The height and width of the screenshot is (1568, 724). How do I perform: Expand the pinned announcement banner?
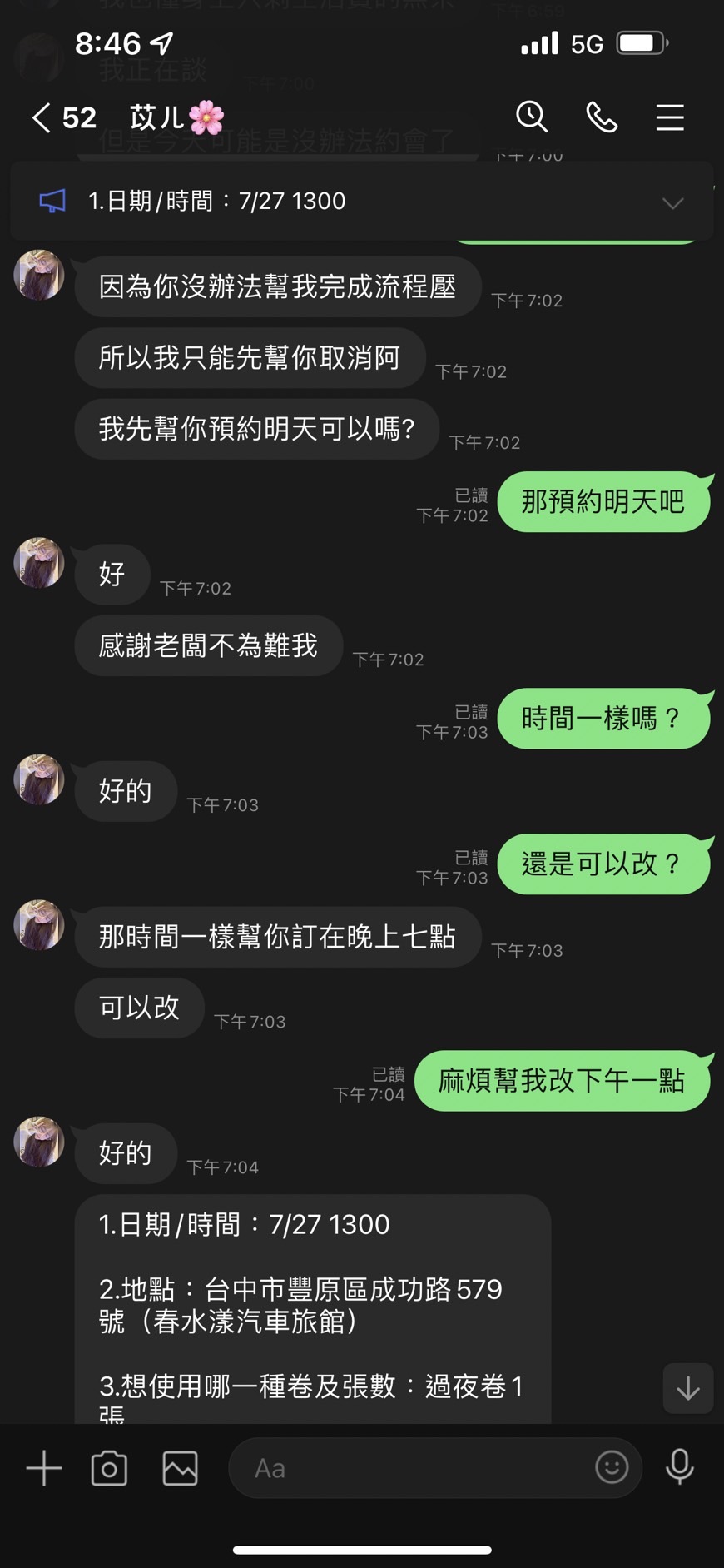tap(672, 202)
